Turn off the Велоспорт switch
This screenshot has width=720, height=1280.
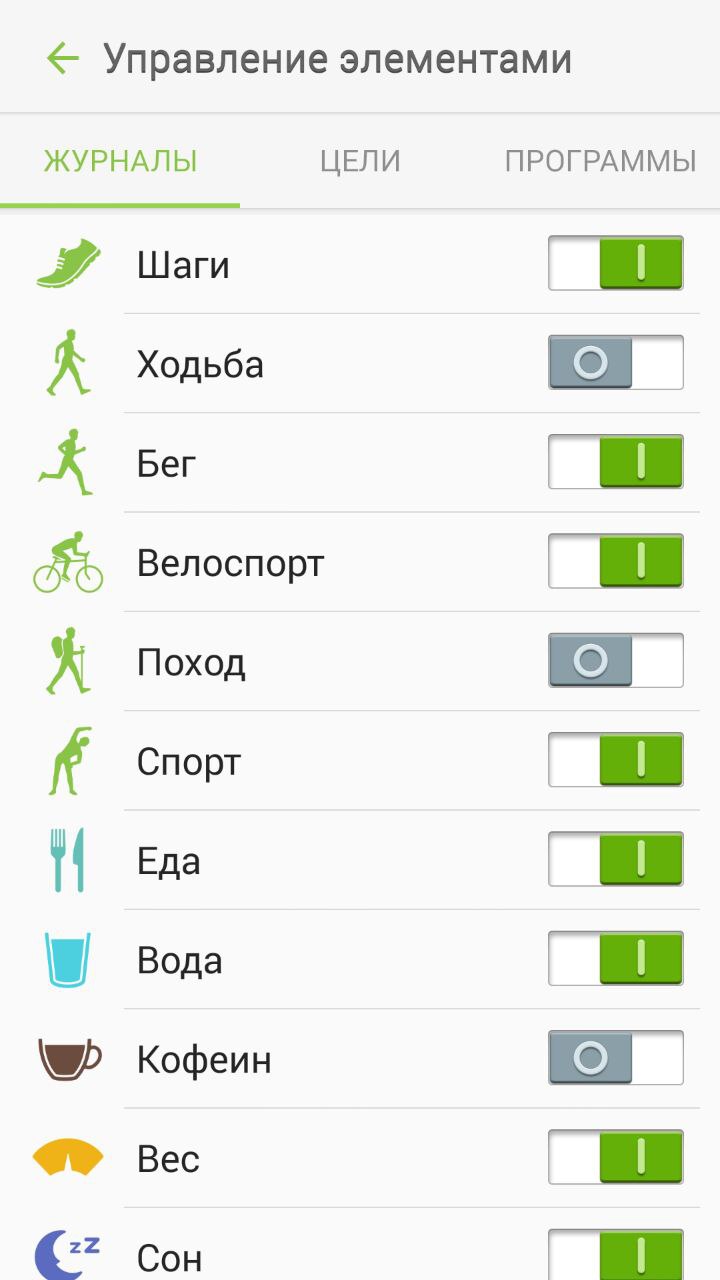[615, 562]
